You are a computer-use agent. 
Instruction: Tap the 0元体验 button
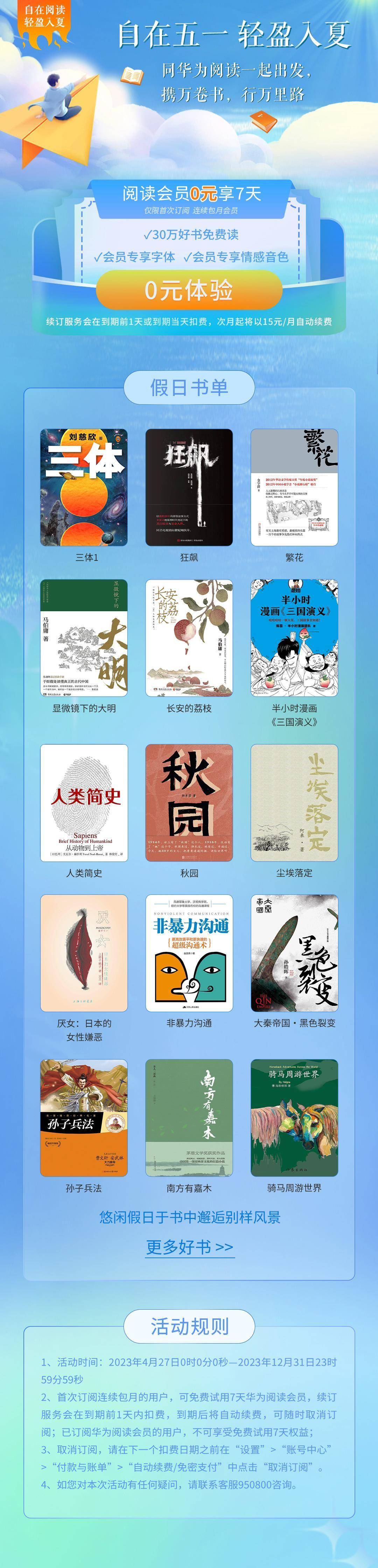(x=189, y=291)
